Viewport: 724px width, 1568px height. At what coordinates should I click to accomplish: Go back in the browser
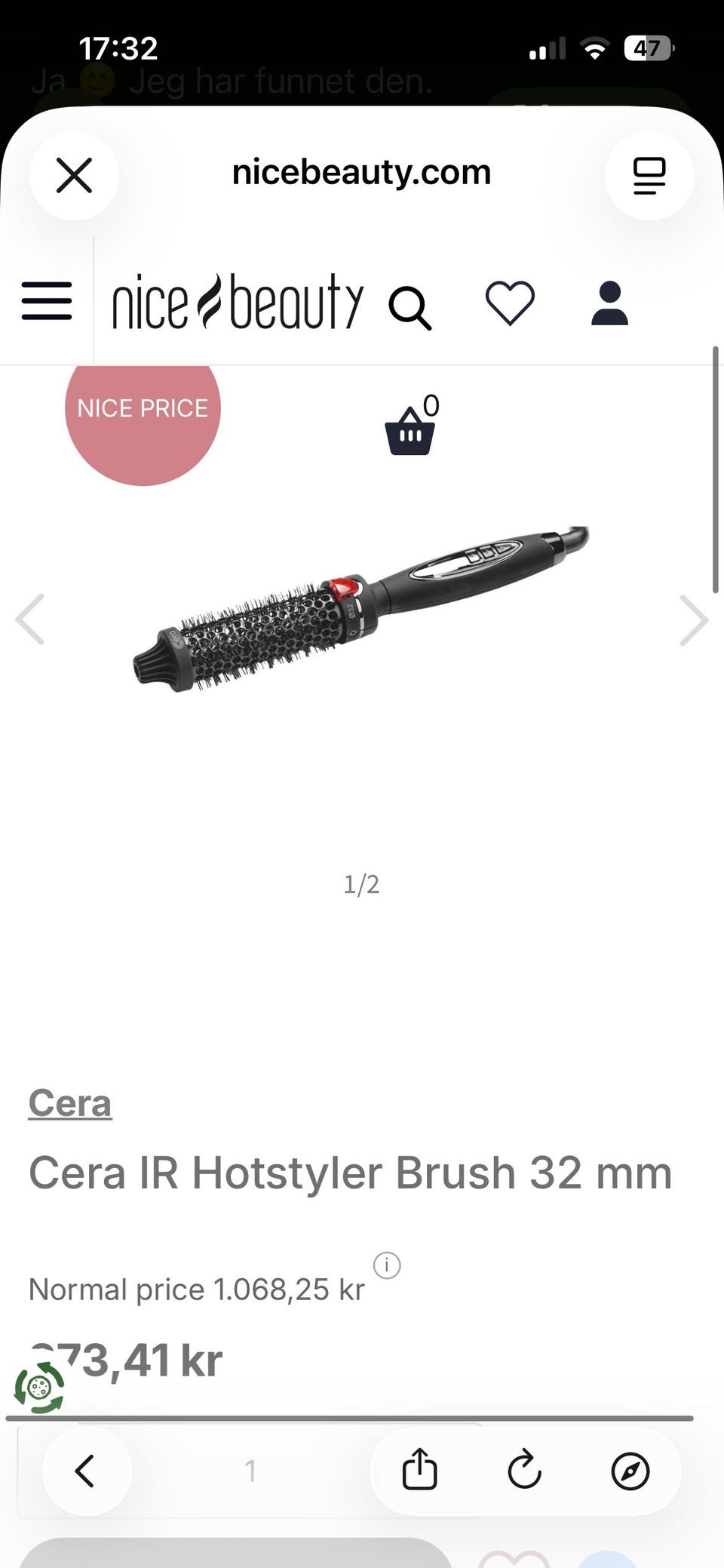pyautogui.click(x=86, y=1471)
